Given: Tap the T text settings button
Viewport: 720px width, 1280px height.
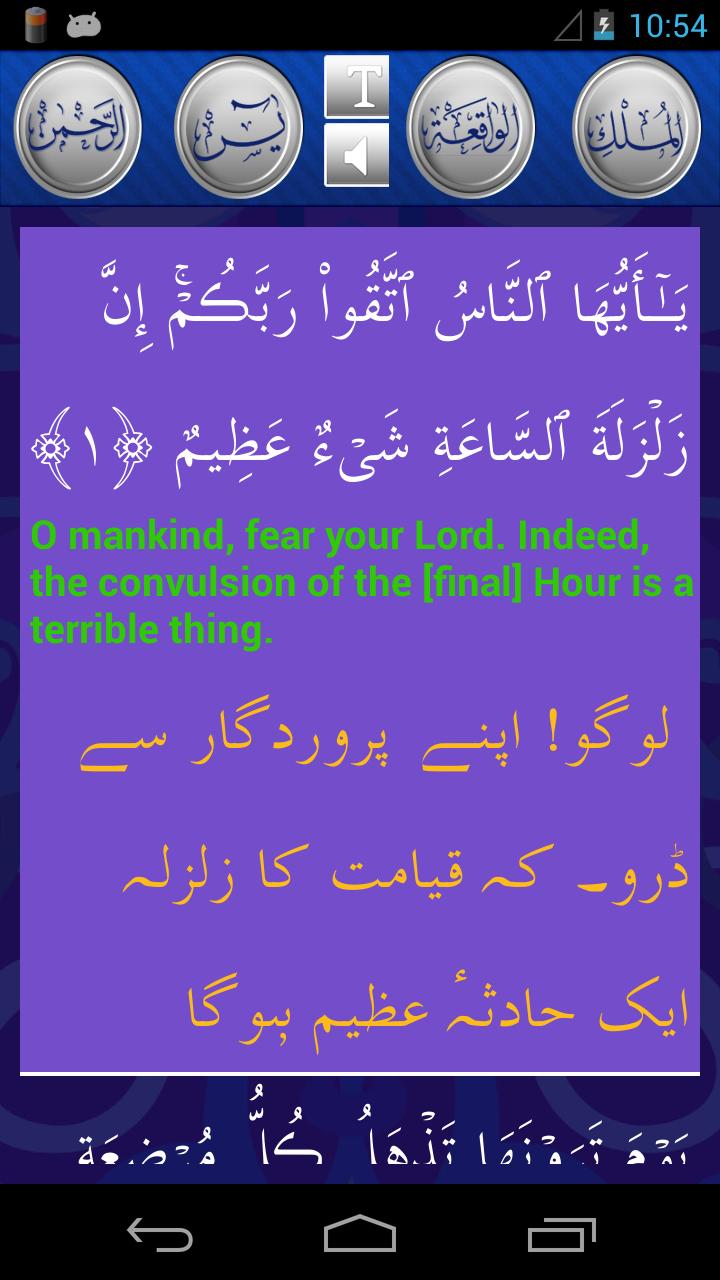Looking at the screenshot, I should [357, 87].
